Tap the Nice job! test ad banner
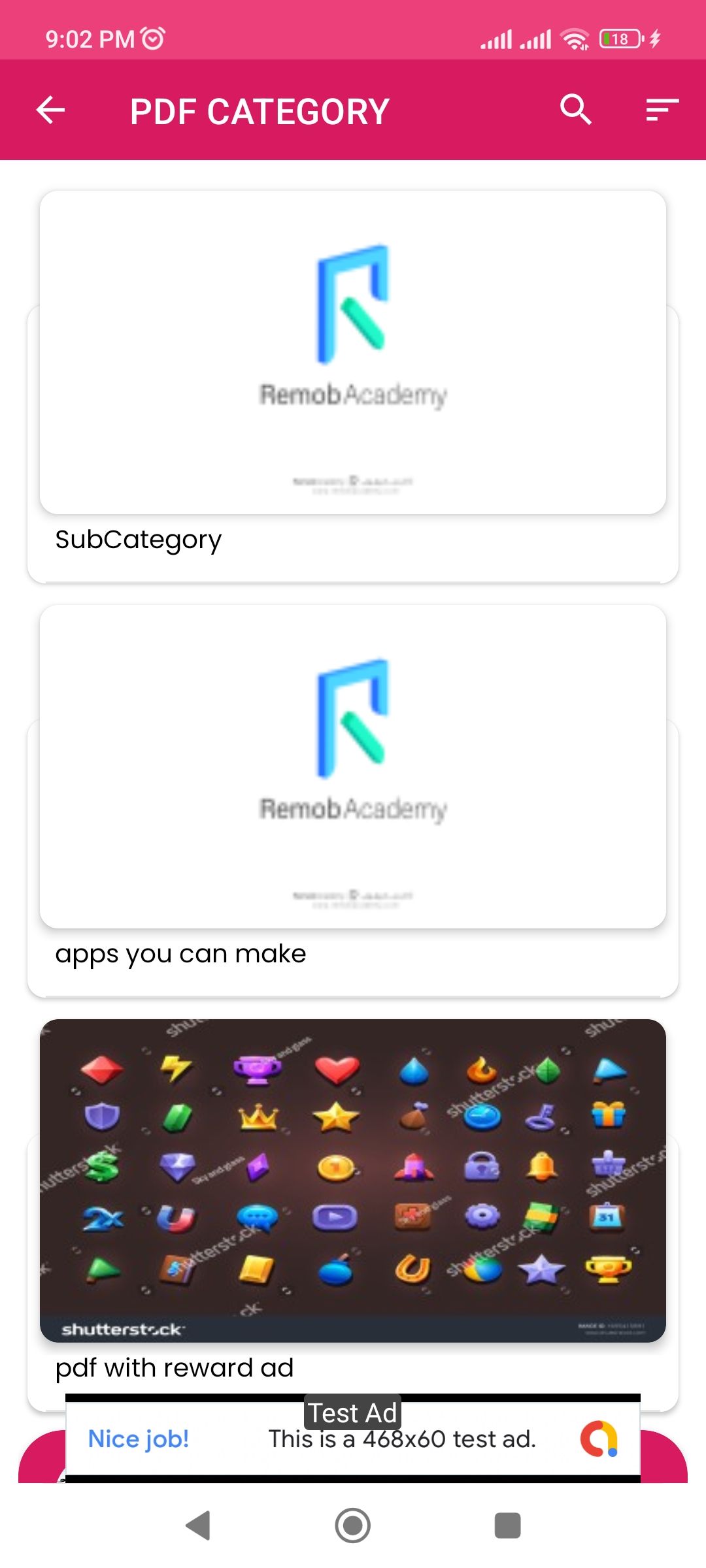This screenshot has height=1568, width=706. (353, 1439)
